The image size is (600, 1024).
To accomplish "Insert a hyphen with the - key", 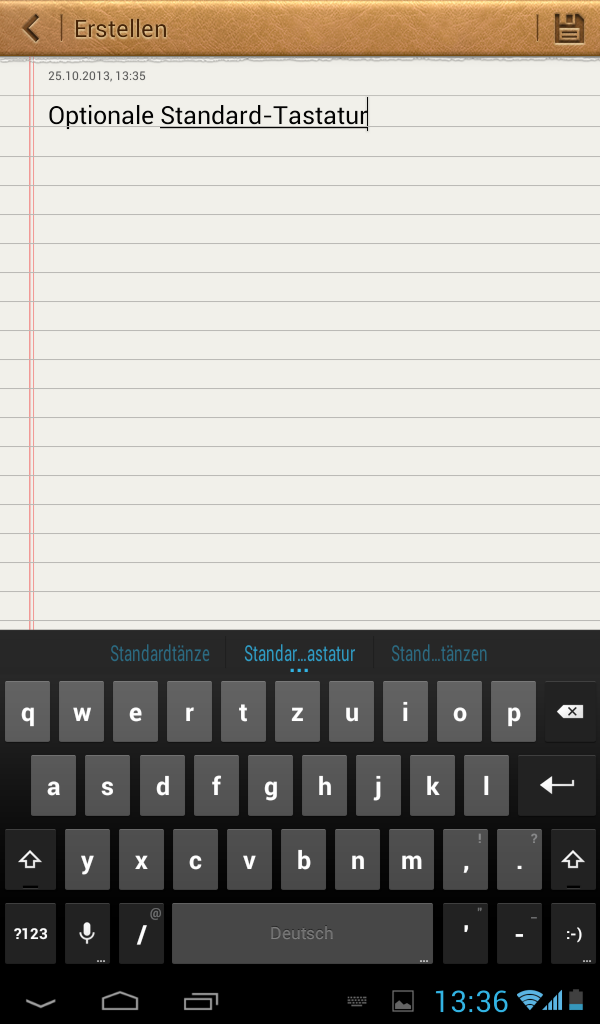I will 519,934.
